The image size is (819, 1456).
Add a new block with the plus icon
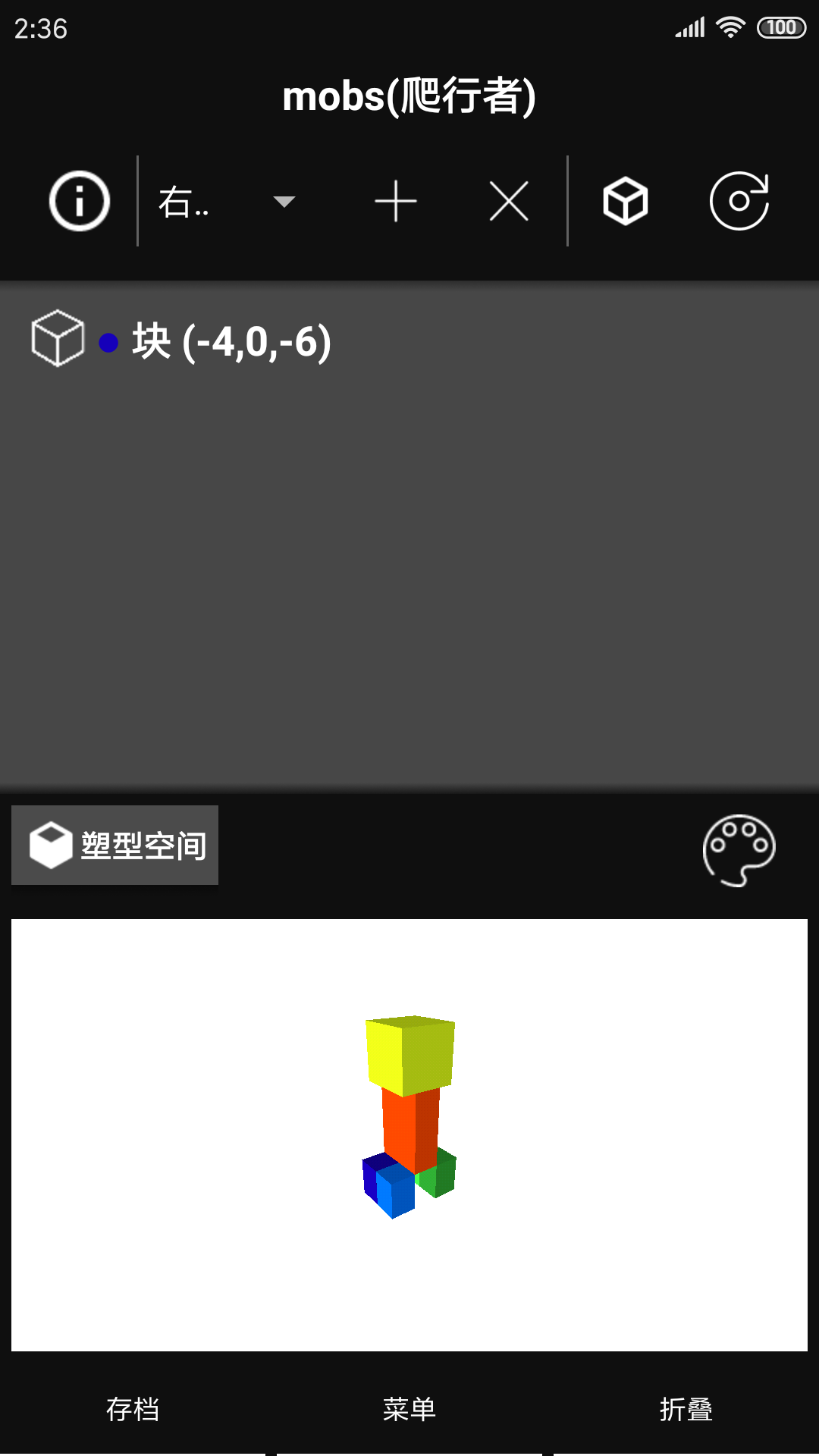[396, 202]
